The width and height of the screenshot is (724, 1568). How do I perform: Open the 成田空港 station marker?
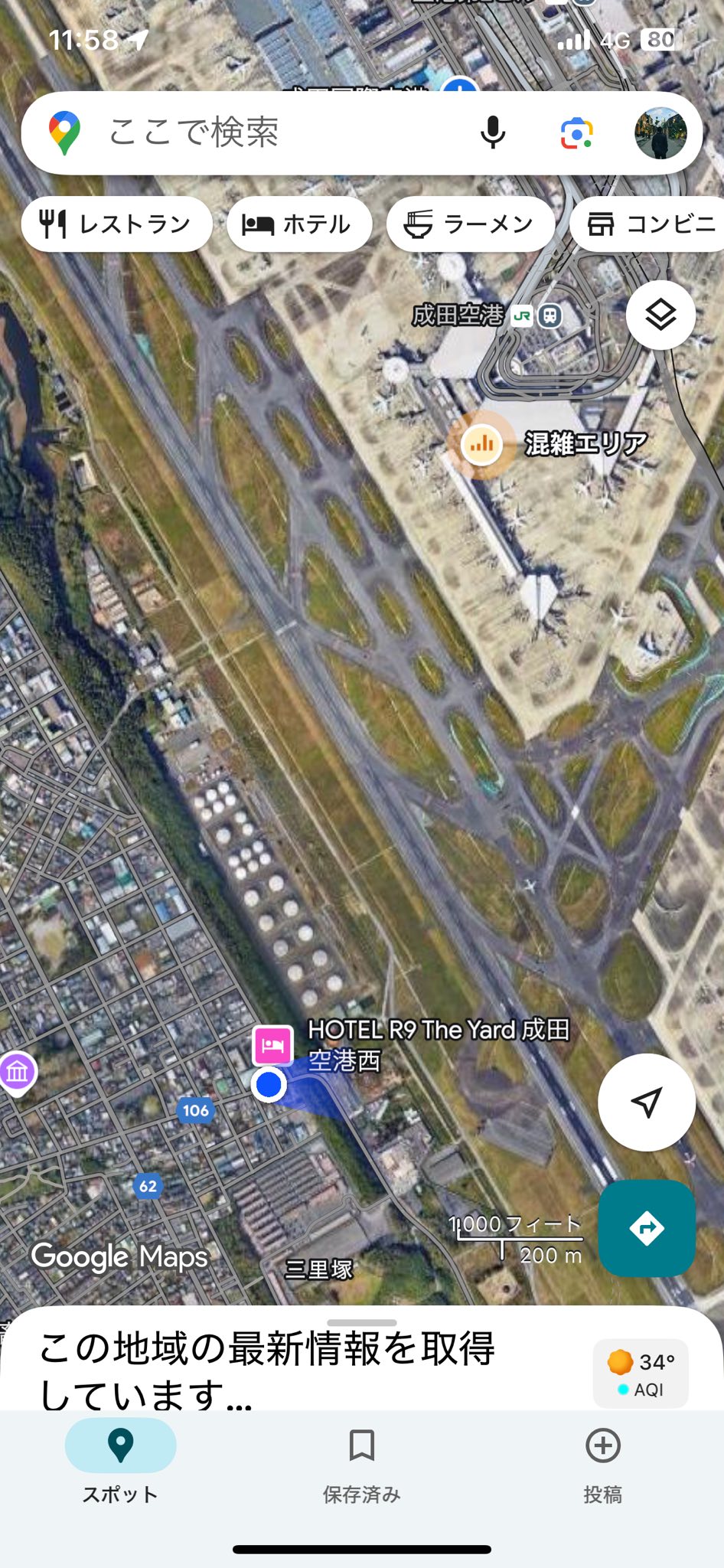point(549,315)
